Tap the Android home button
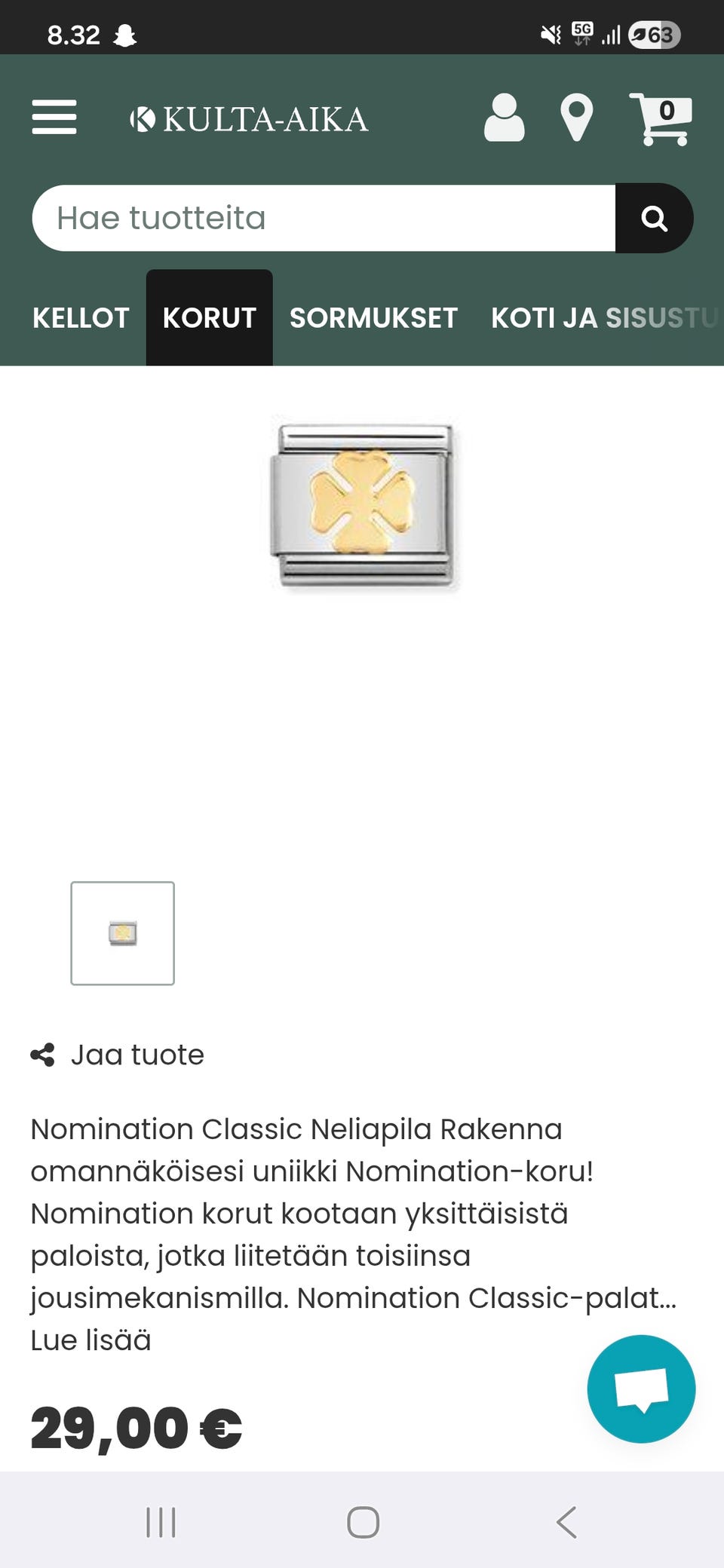724x1568 pixels. click(362, 1522)
